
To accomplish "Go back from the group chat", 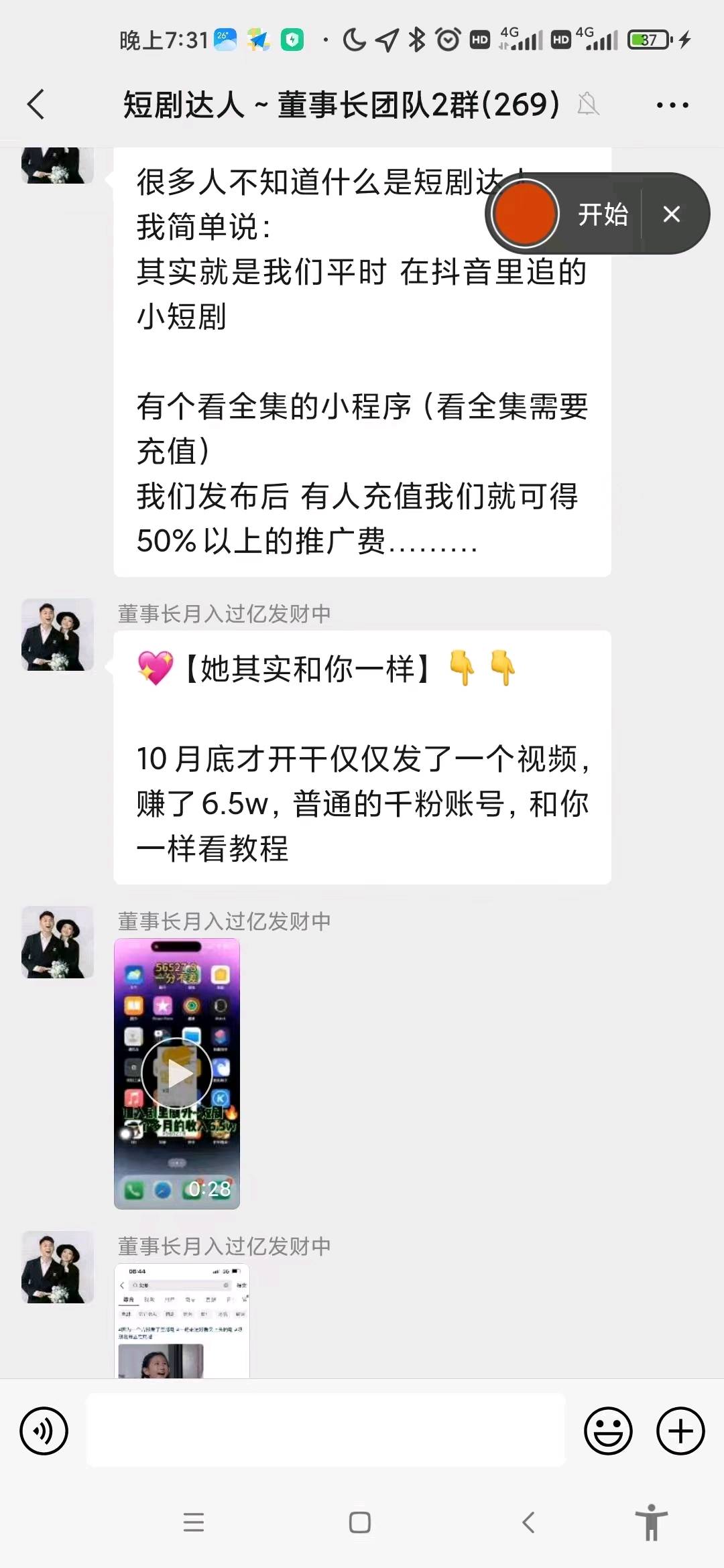I will tap(36, 105).
